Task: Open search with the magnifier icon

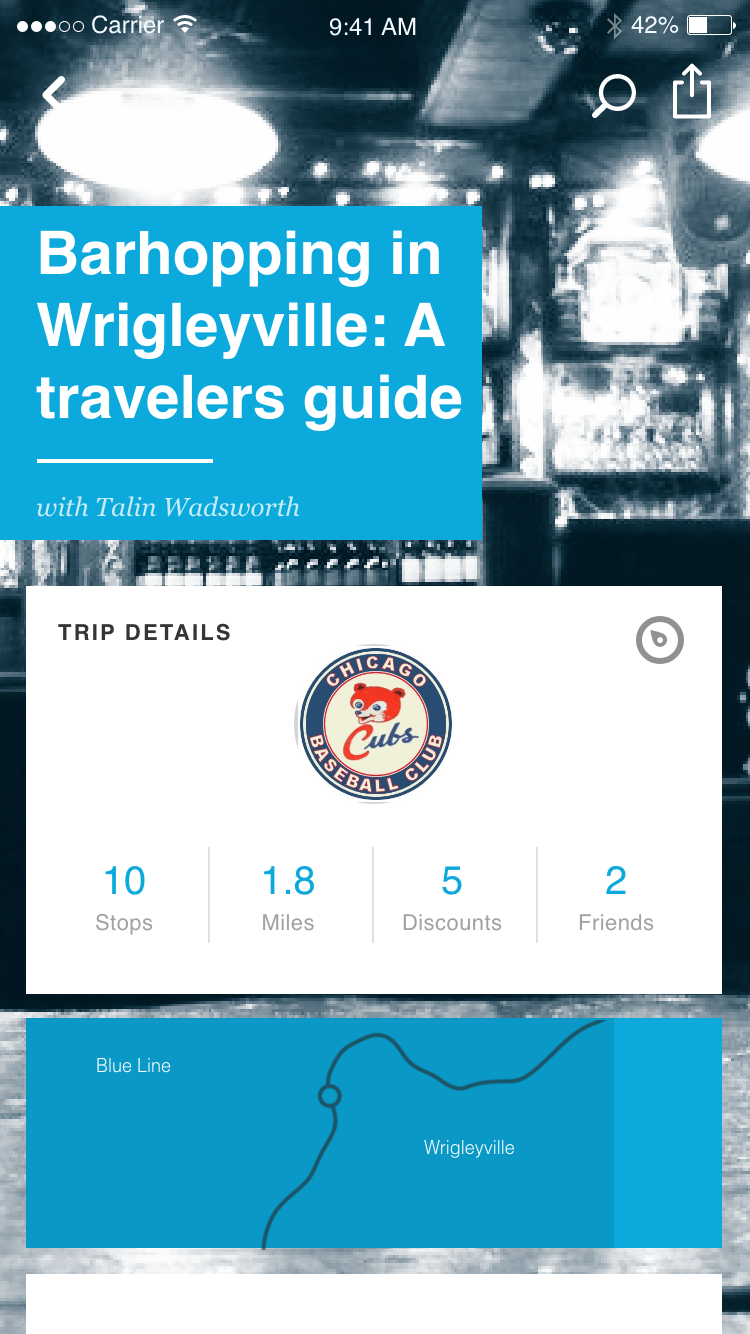Action: (614, 95)
